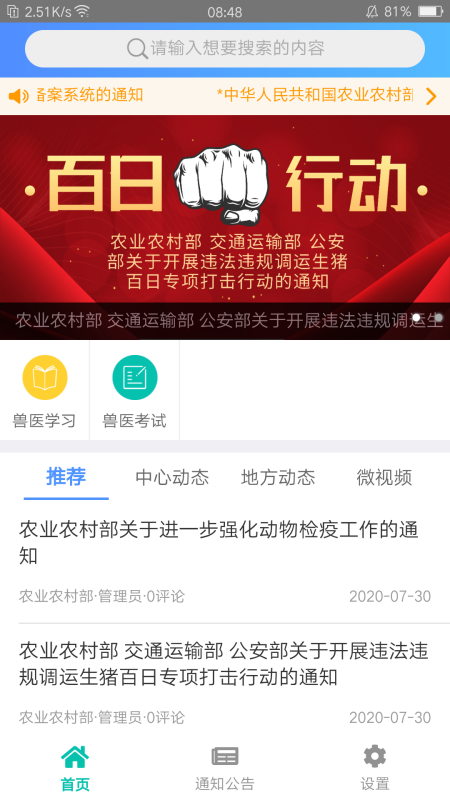450x800 pixels.
Task: Switch to the 地方动态 tab
Action: [x=278, y=478]
